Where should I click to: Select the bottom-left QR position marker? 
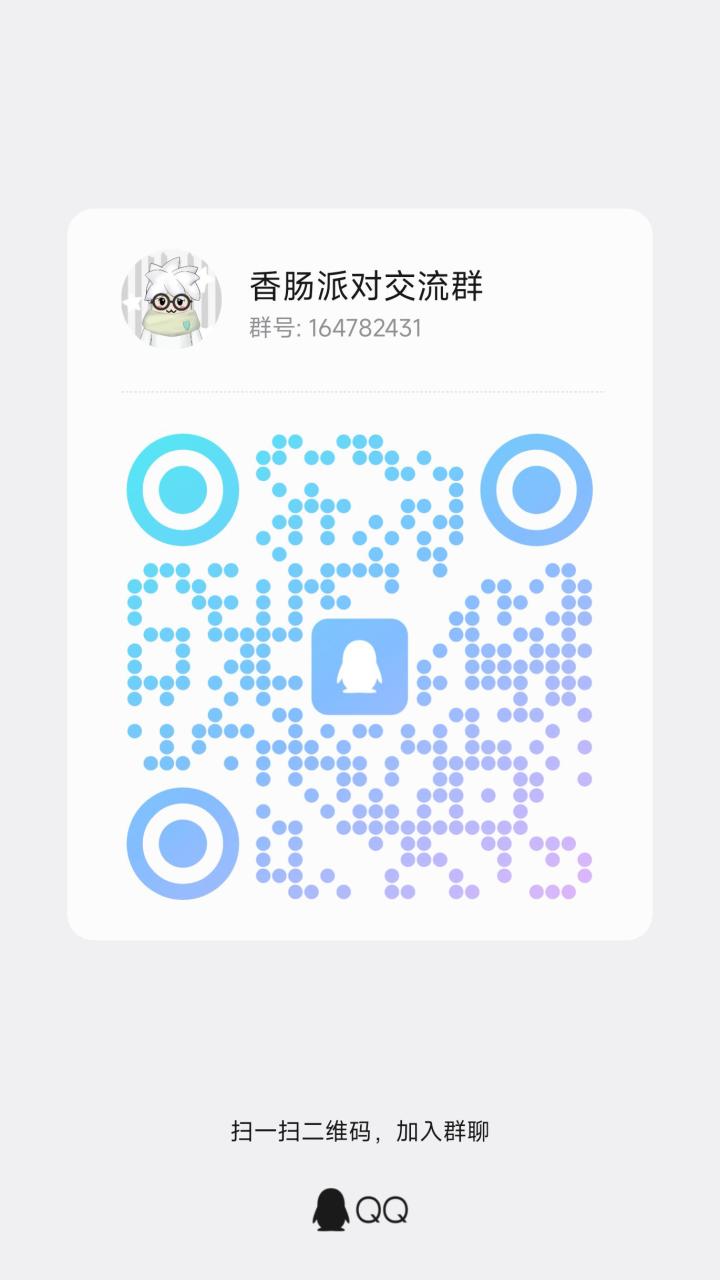pyautogui.click(x=182, y=843)
